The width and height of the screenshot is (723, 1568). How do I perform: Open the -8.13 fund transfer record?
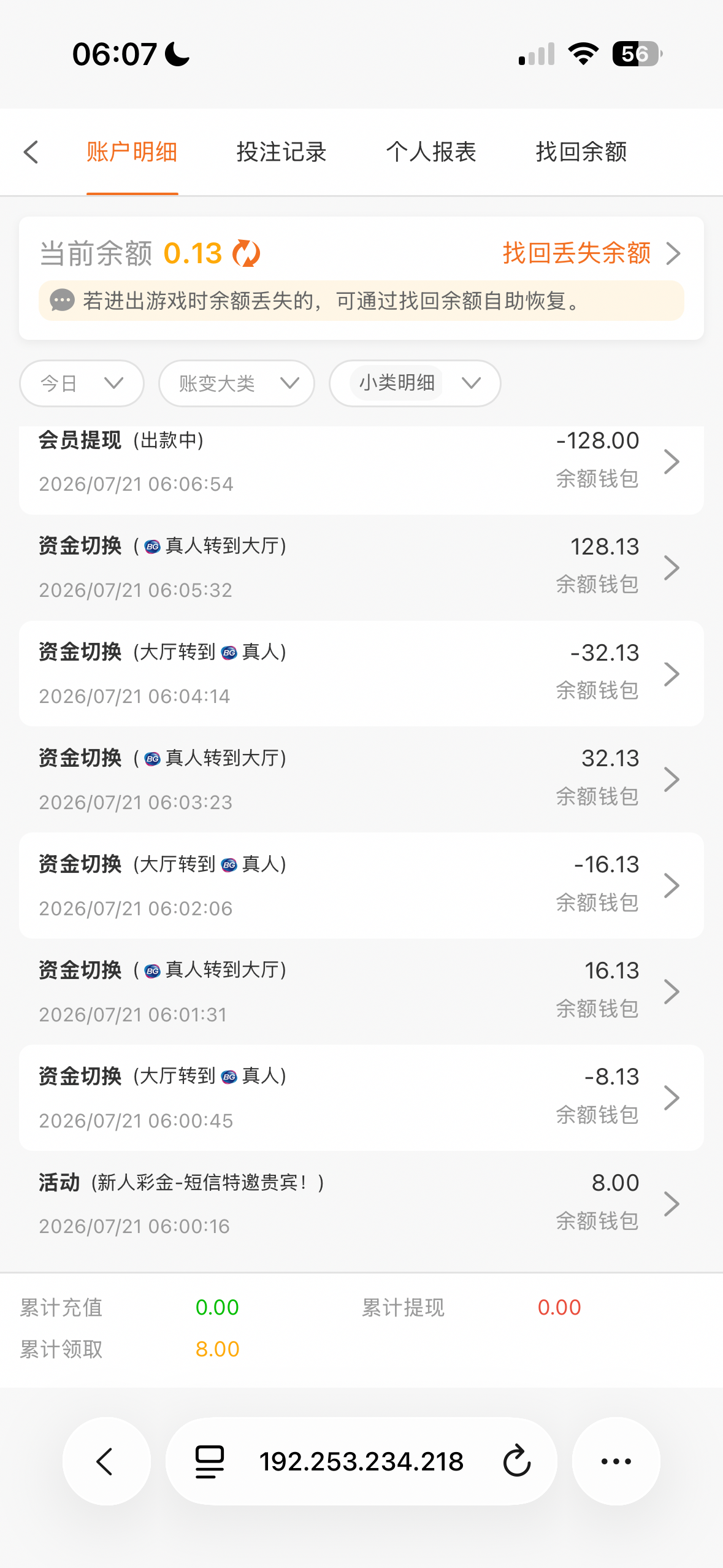[x=361, y=1098]
